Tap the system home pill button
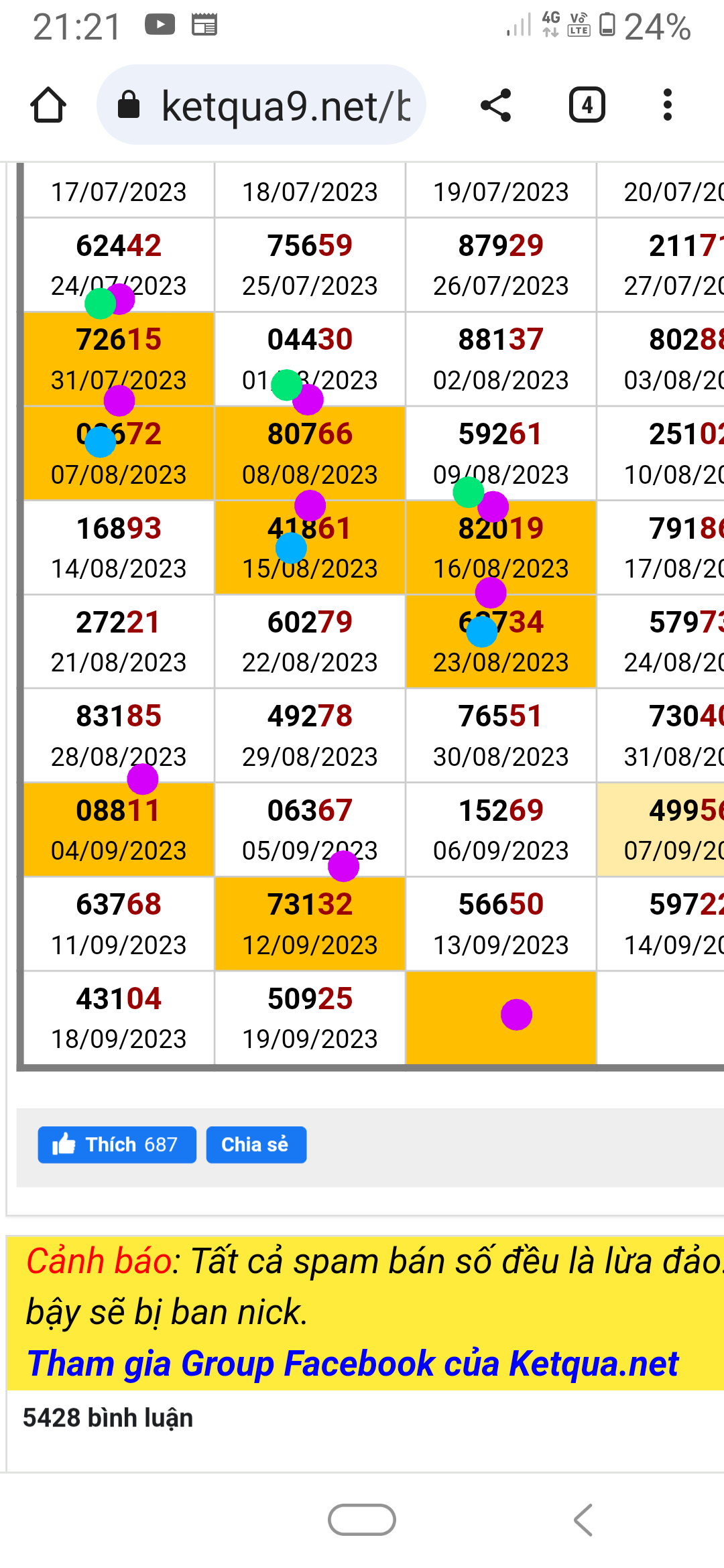The width and height of the screenshot is (724, 1568). pyautogui.click(x=362, y=1520)
